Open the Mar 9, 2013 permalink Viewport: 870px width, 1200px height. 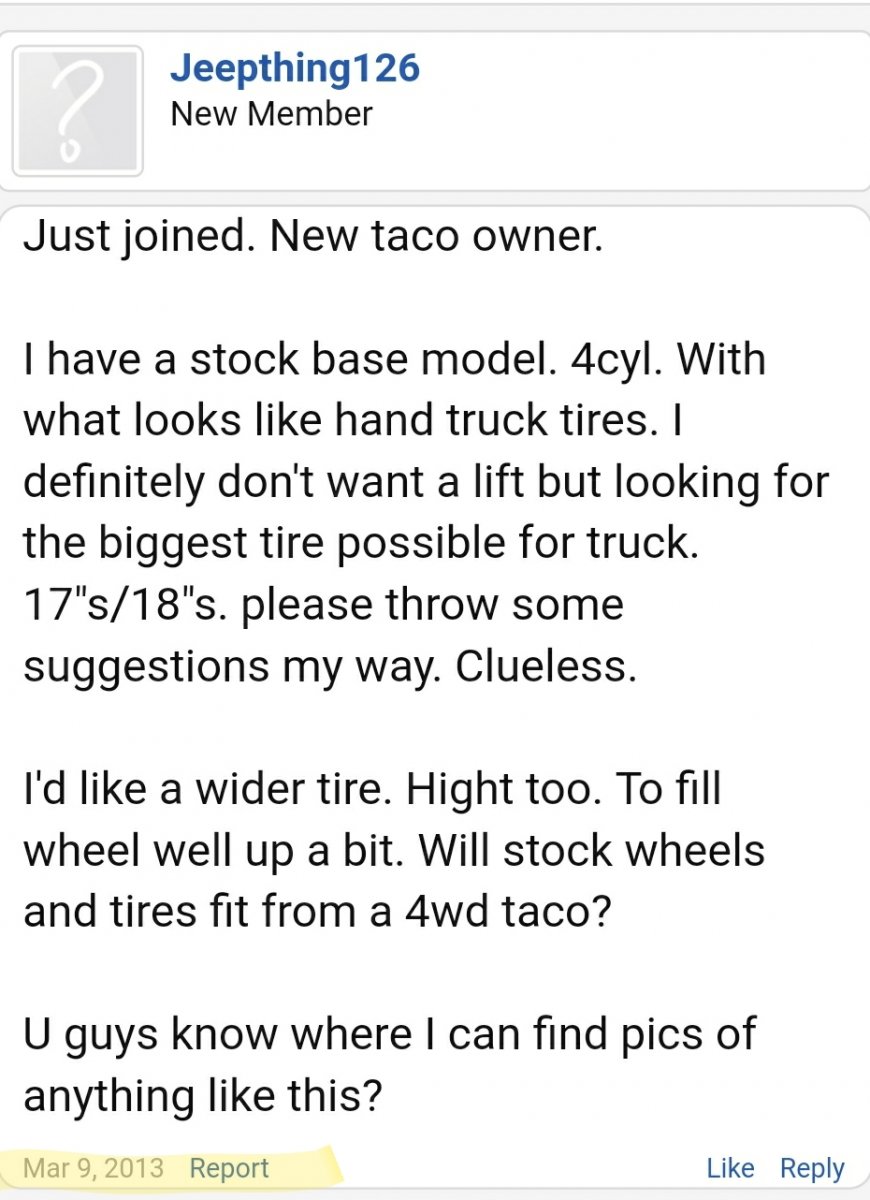click(93, 1168)
